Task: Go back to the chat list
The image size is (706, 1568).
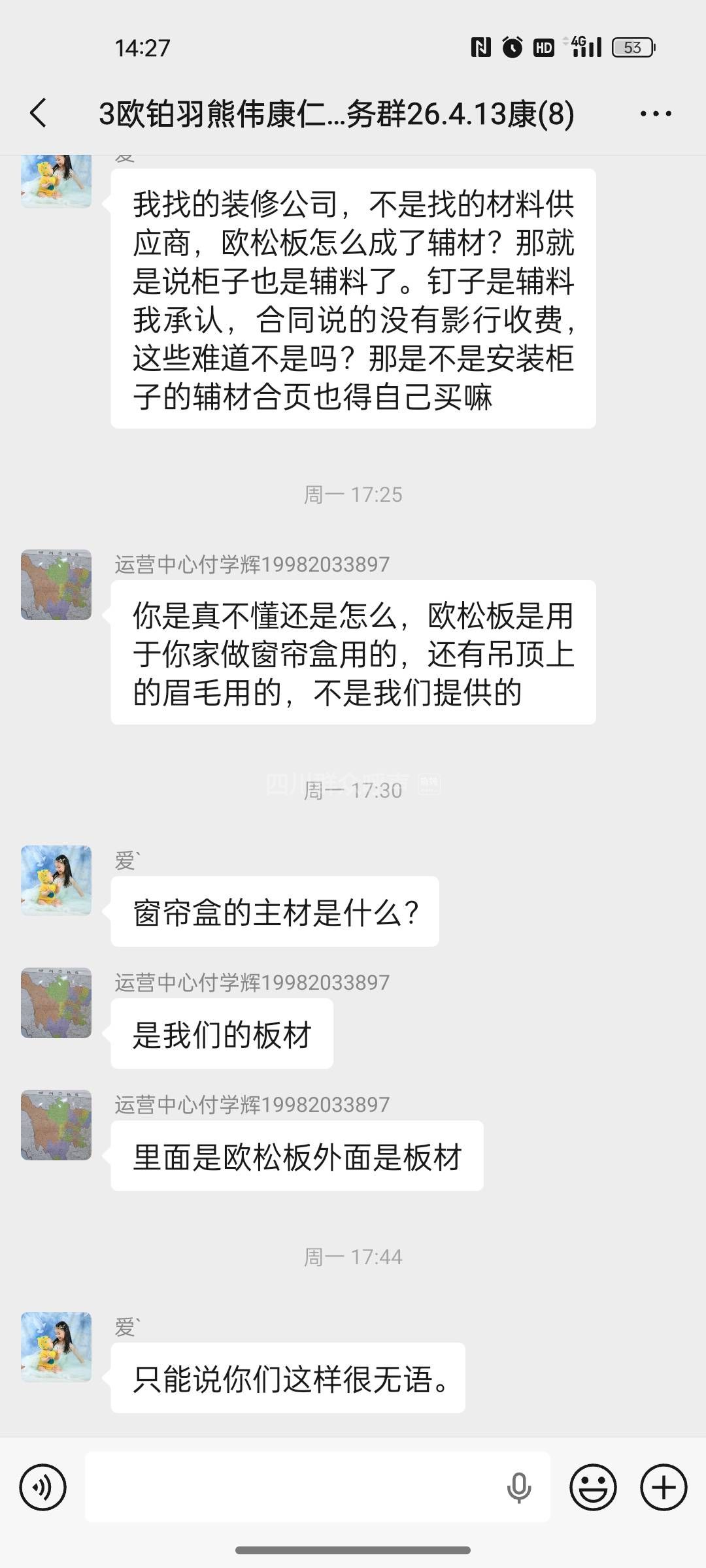Action: click(39, 113)
